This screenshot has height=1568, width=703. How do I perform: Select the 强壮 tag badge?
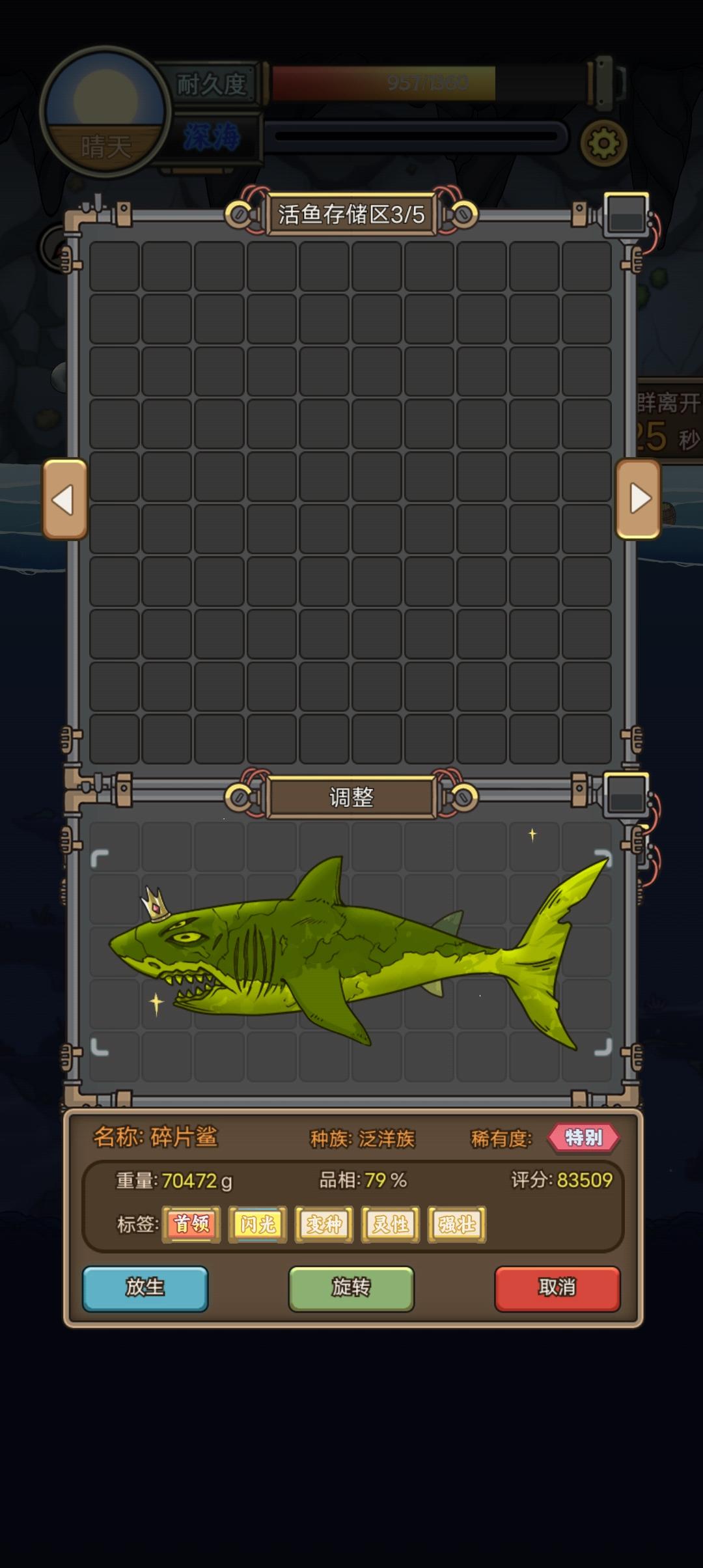pyautogui.click(x=456, y=1224)
